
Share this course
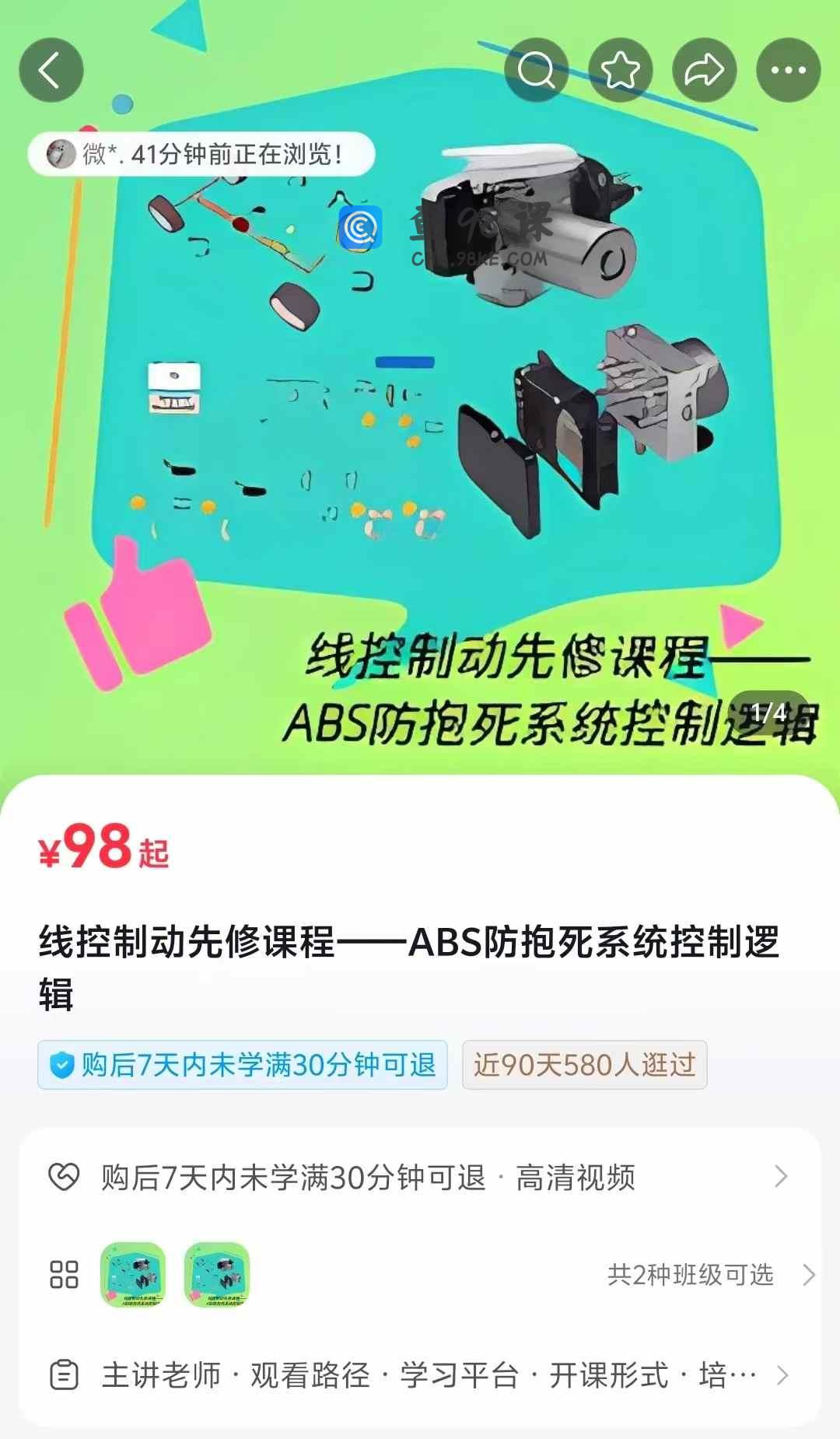[x=704, y=71]
